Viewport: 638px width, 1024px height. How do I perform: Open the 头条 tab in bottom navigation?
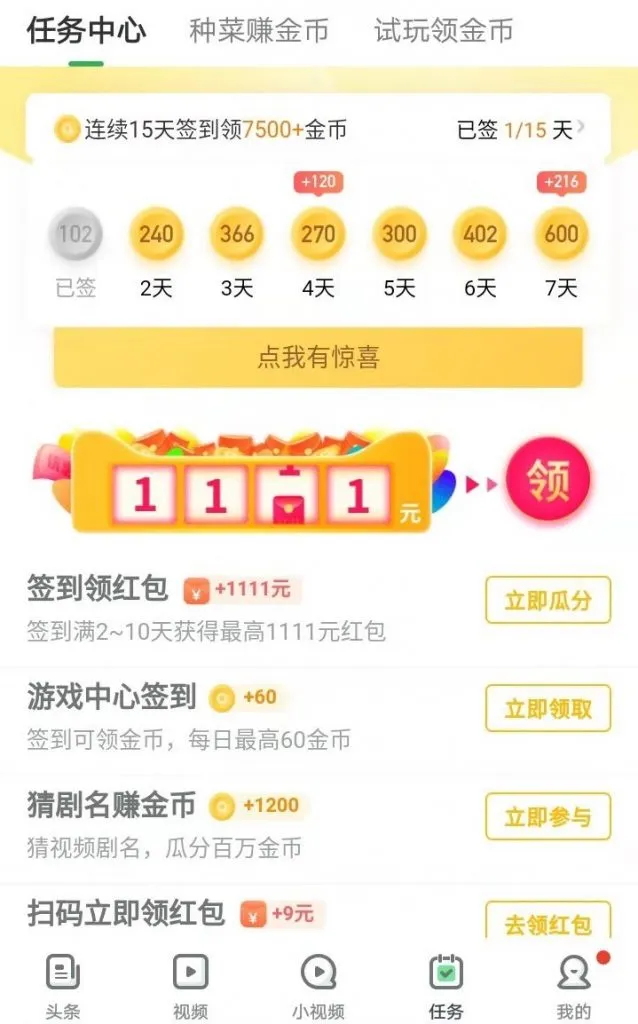[x=62, y=985]
